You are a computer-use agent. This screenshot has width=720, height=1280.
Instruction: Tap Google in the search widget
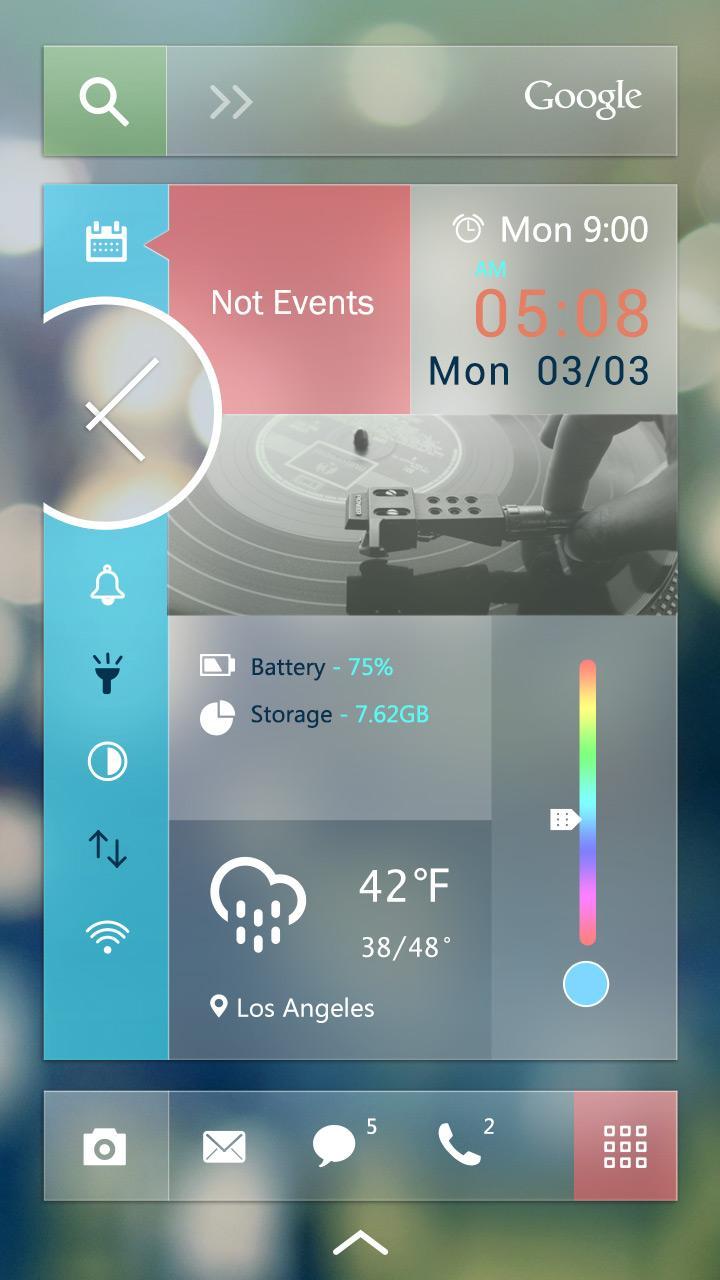(584, 95)
